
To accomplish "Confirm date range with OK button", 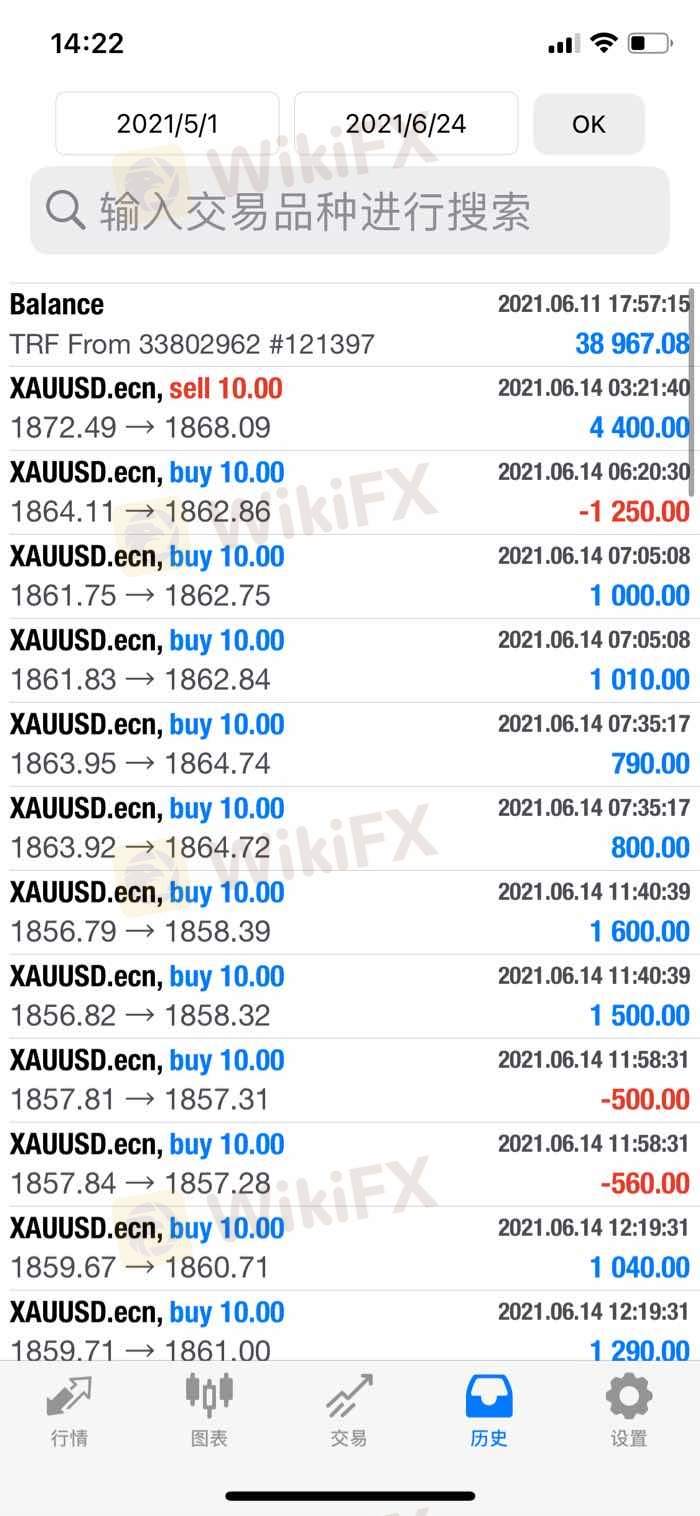I will (589, 124).
